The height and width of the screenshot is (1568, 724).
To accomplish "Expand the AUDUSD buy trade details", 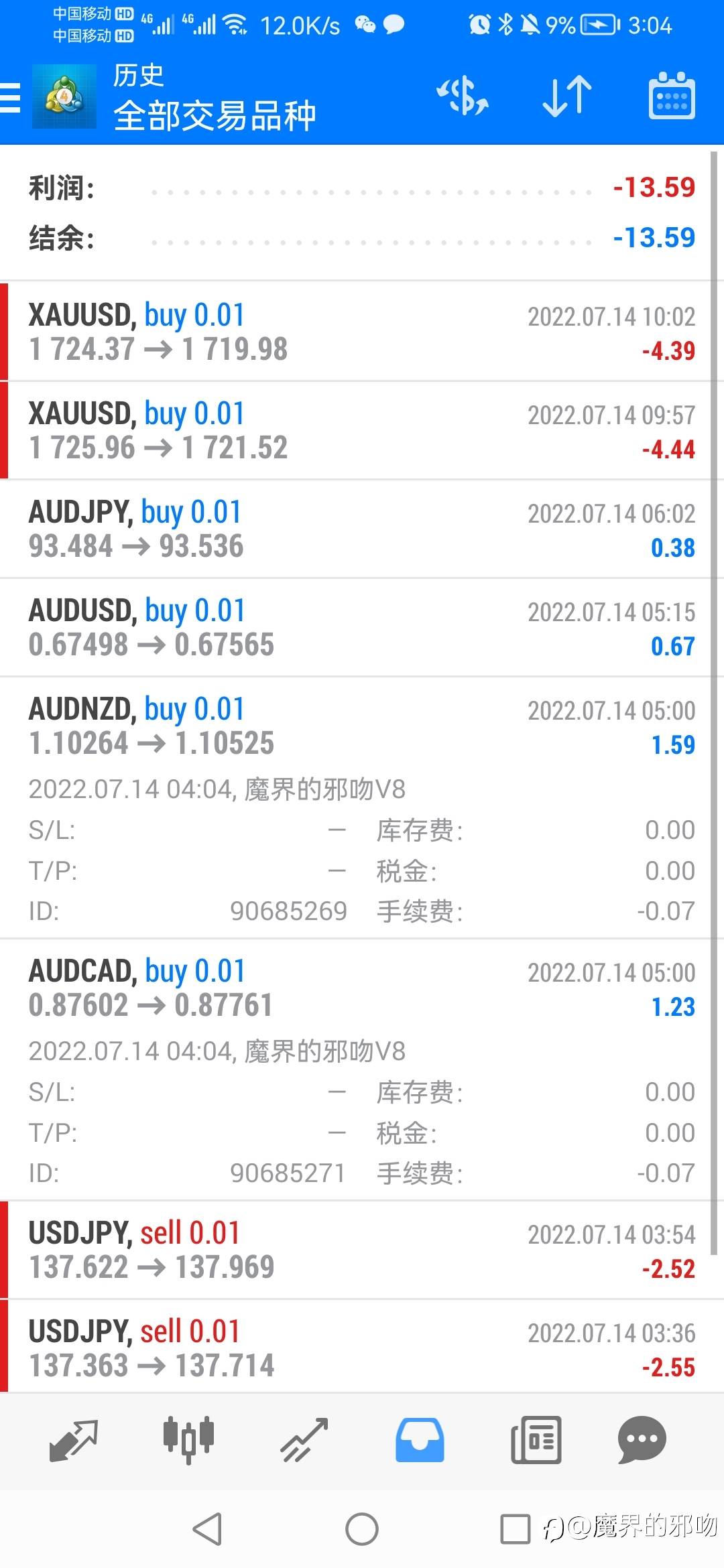I will pyautogui.click(x=361, y=627).
